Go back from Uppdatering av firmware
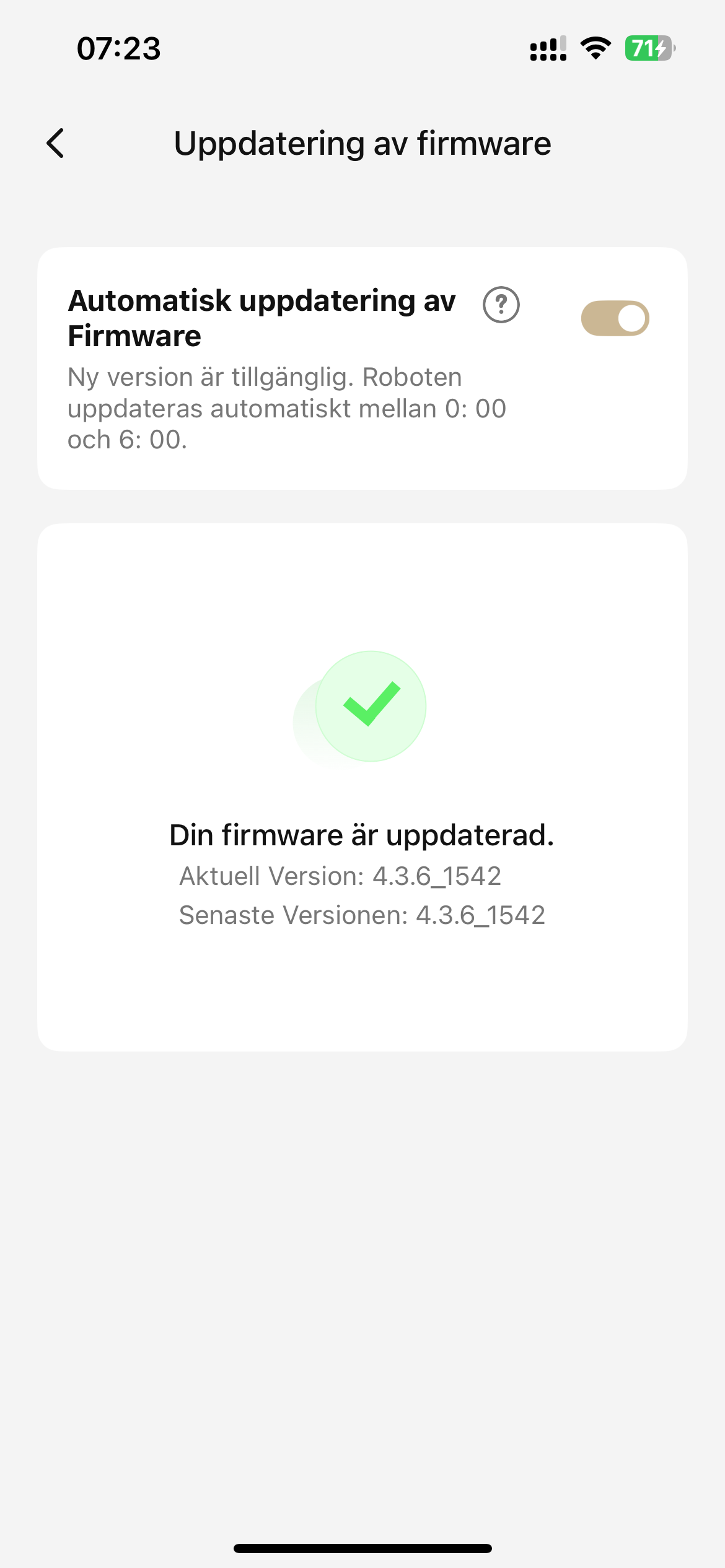This screenshot has width=725, height=1568. (x=56, y=144)
